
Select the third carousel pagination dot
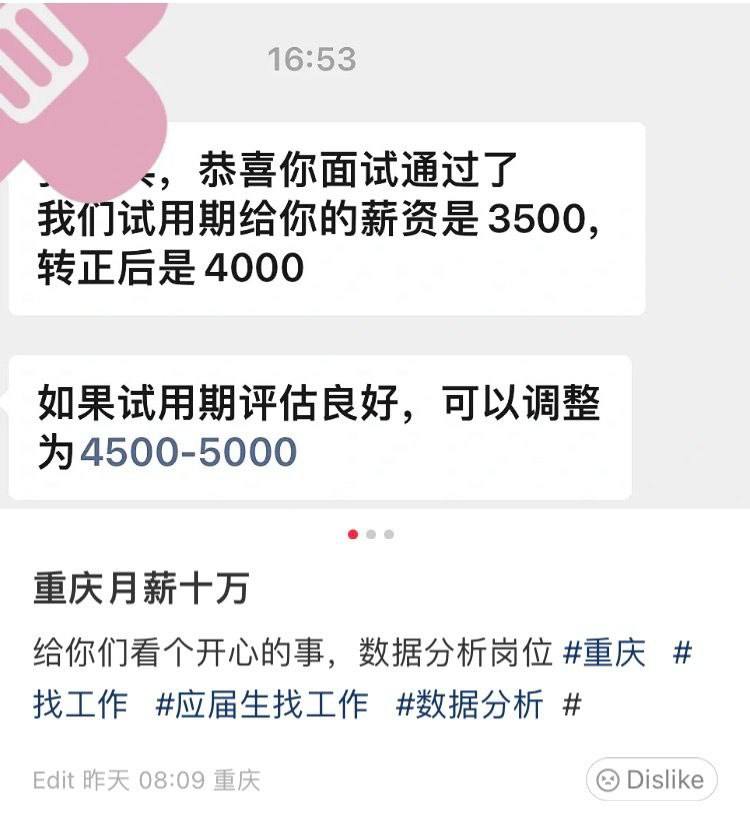(x=391, y=535)
